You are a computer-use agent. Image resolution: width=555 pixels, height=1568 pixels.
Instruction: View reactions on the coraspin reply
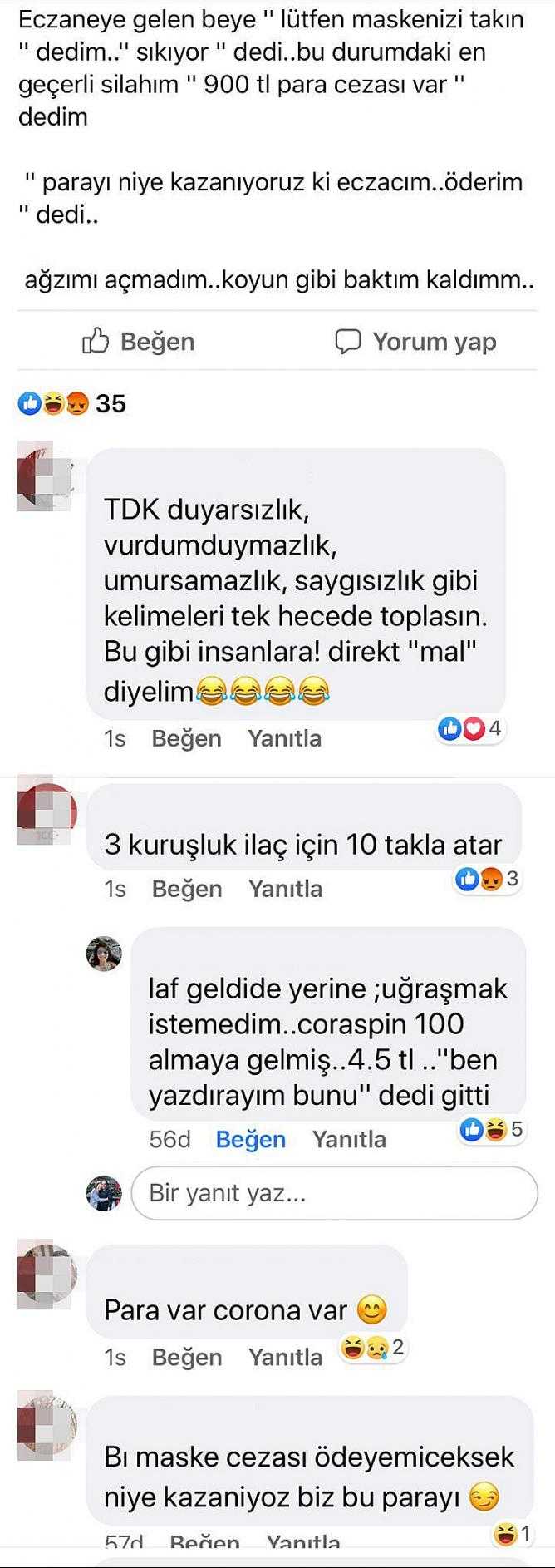(x=493, y=1129)
